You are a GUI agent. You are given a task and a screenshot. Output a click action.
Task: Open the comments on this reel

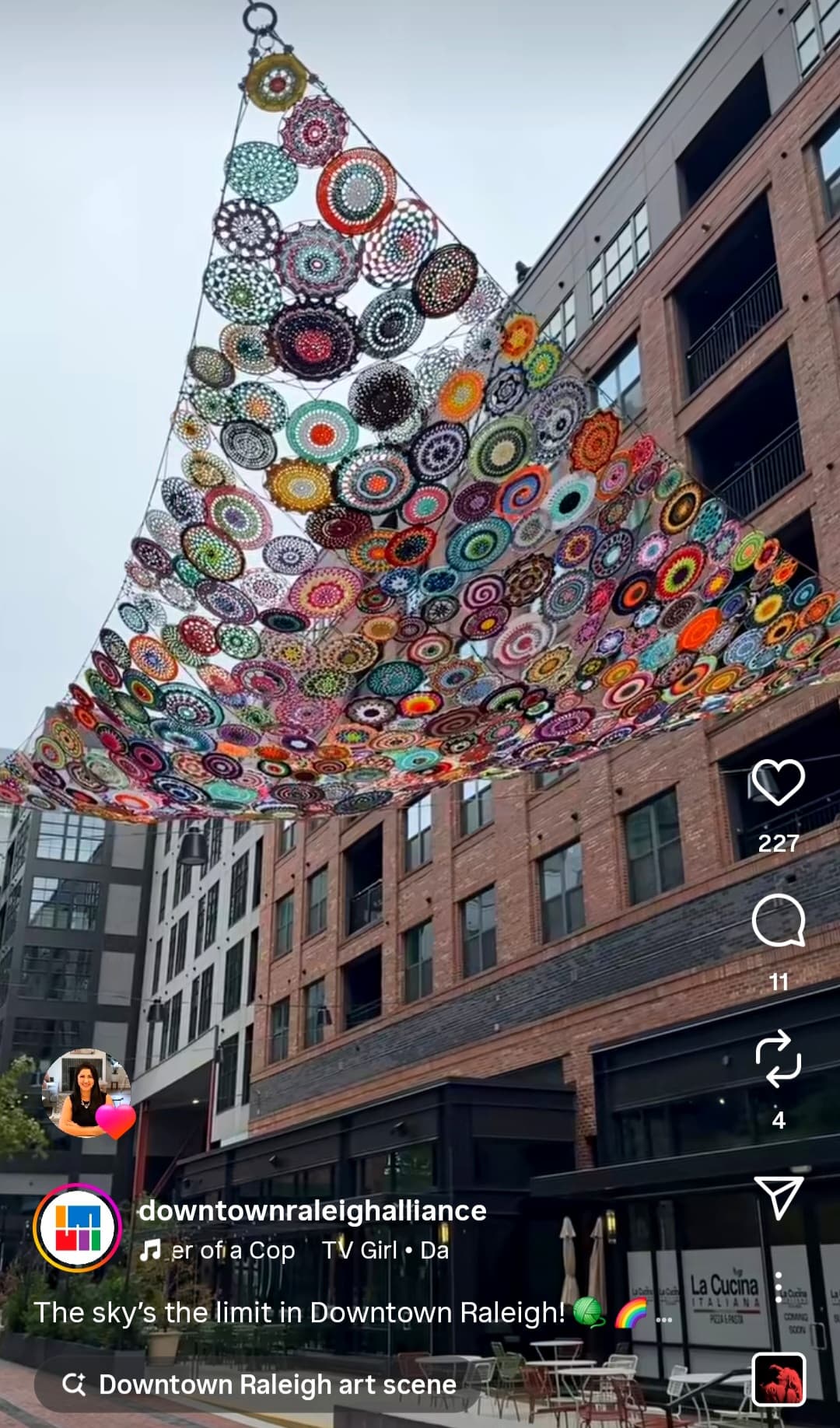(x=778, y=921)
